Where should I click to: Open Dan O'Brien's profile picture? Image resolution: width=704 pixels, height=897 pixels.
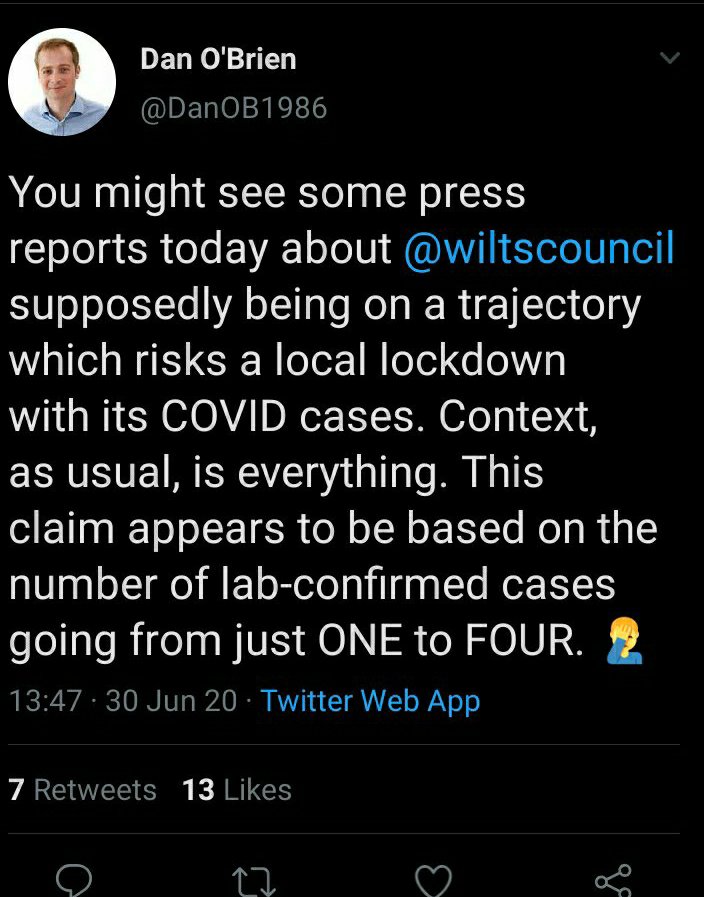click(62, 82)
